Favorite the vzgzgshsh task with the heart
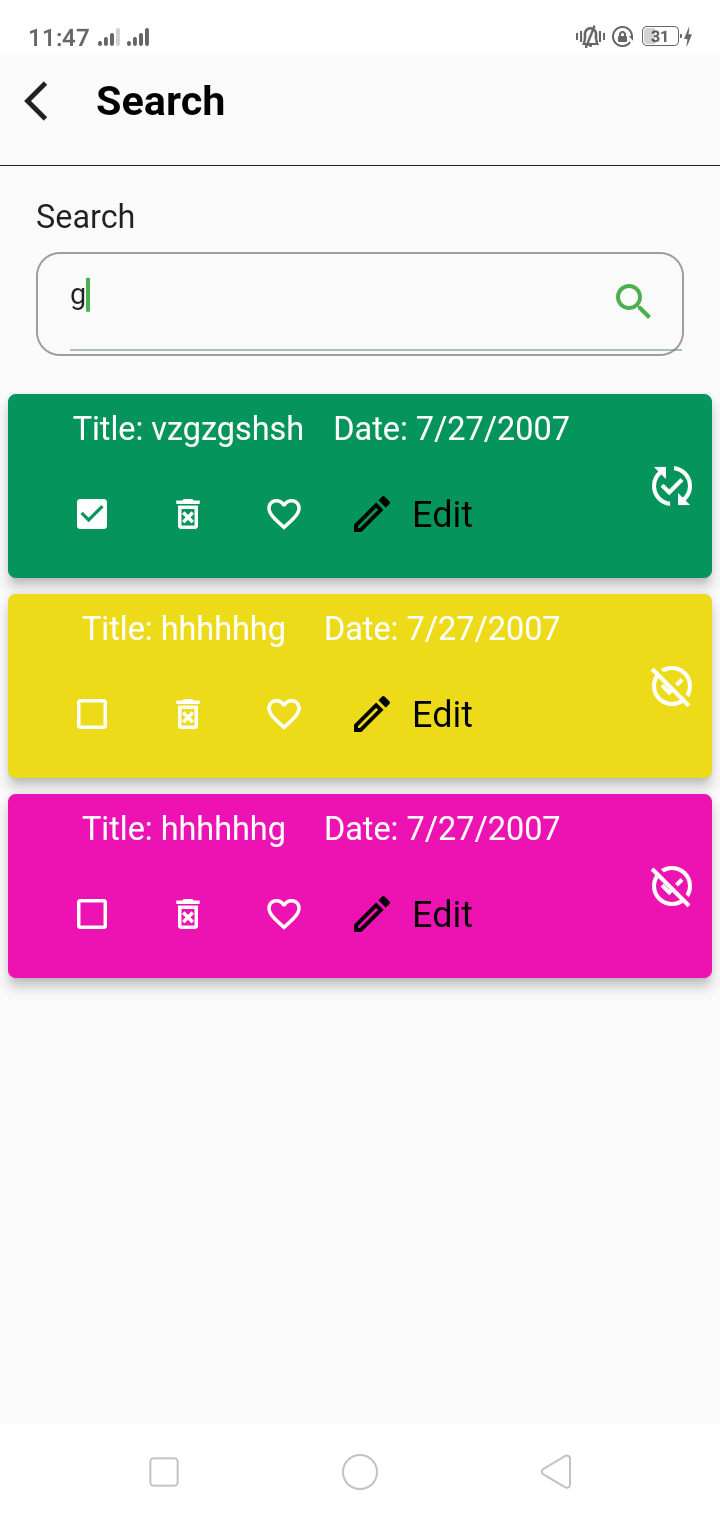This screenshot has height=1520, width=720. 284,514
